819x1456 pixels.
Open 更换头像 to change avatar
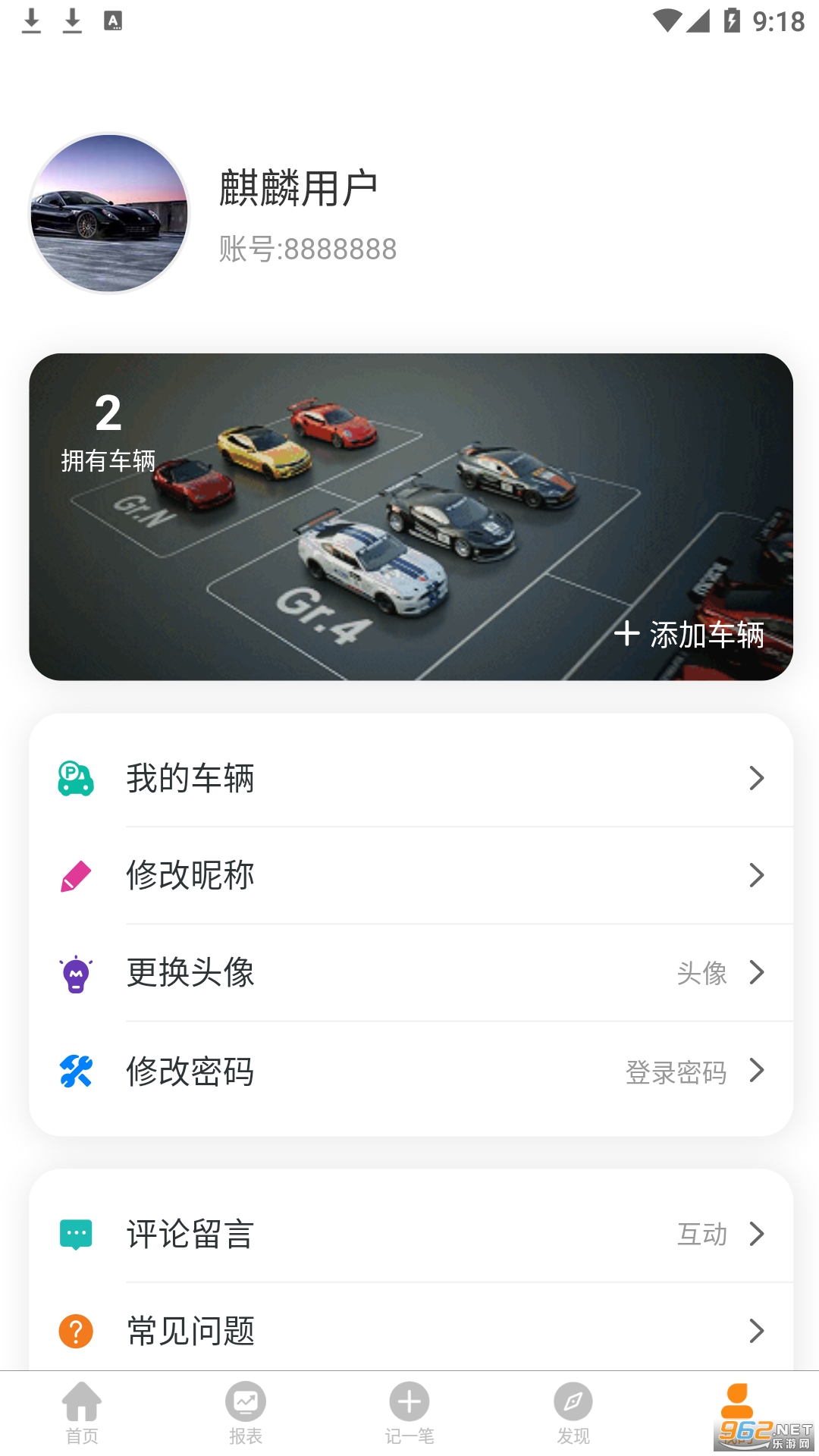[409, 972]
